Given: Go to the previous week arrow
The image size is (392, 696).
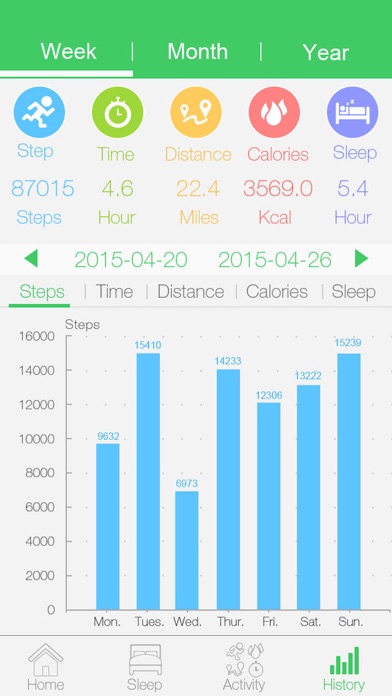Looking at the screenshot, I should tap(31, 259).
